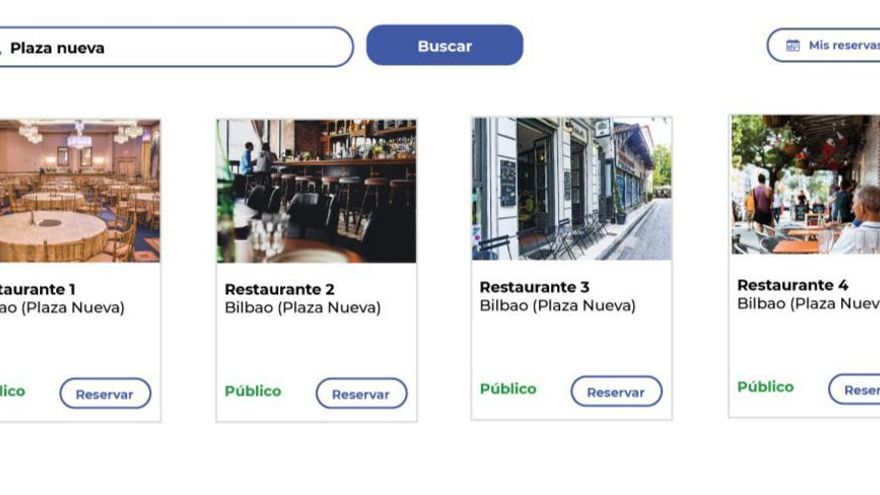Open Restaurante 3 street terrace card
880x495 pixels.
click(x=571, y=188)
